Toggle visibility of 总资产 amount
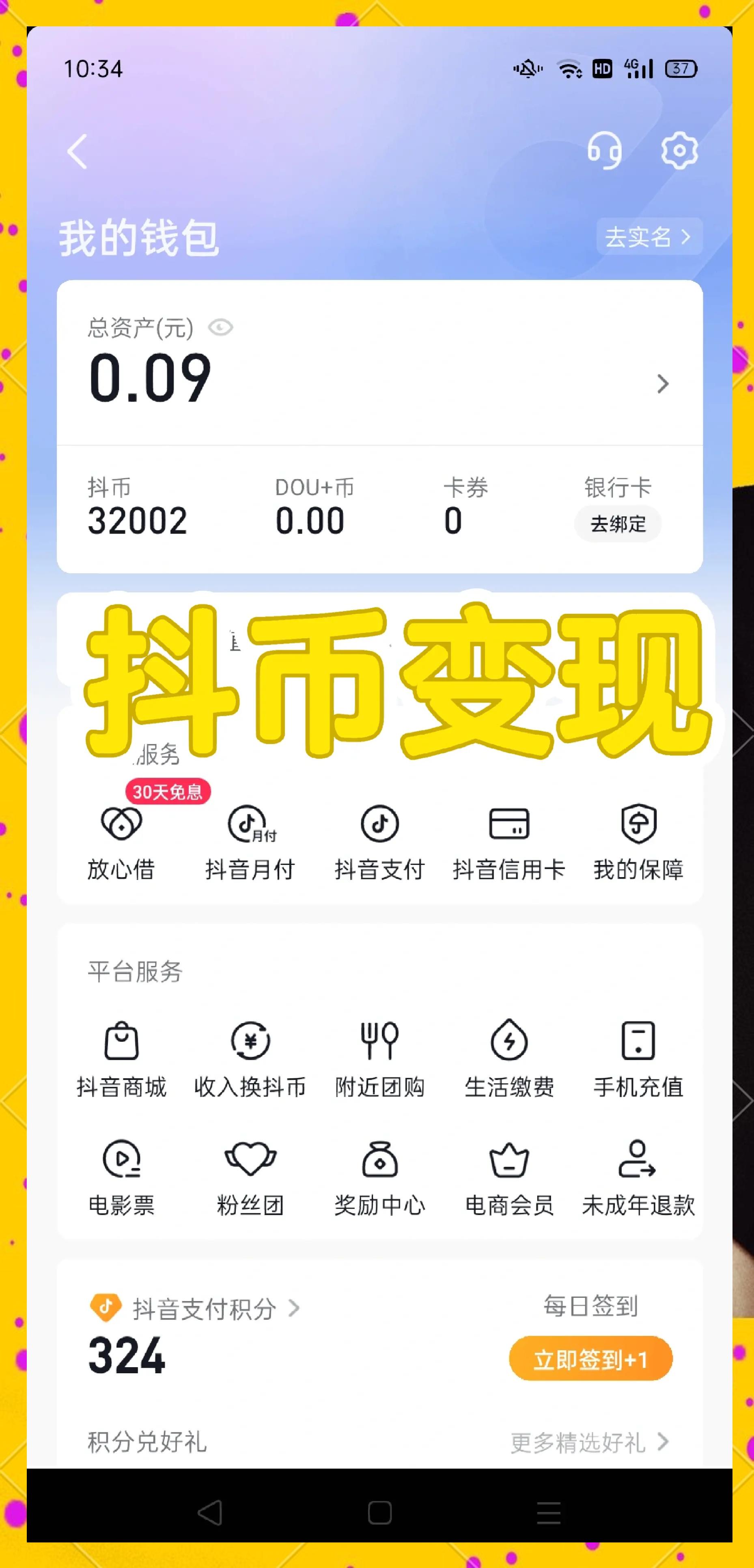 tap(220, 327)
